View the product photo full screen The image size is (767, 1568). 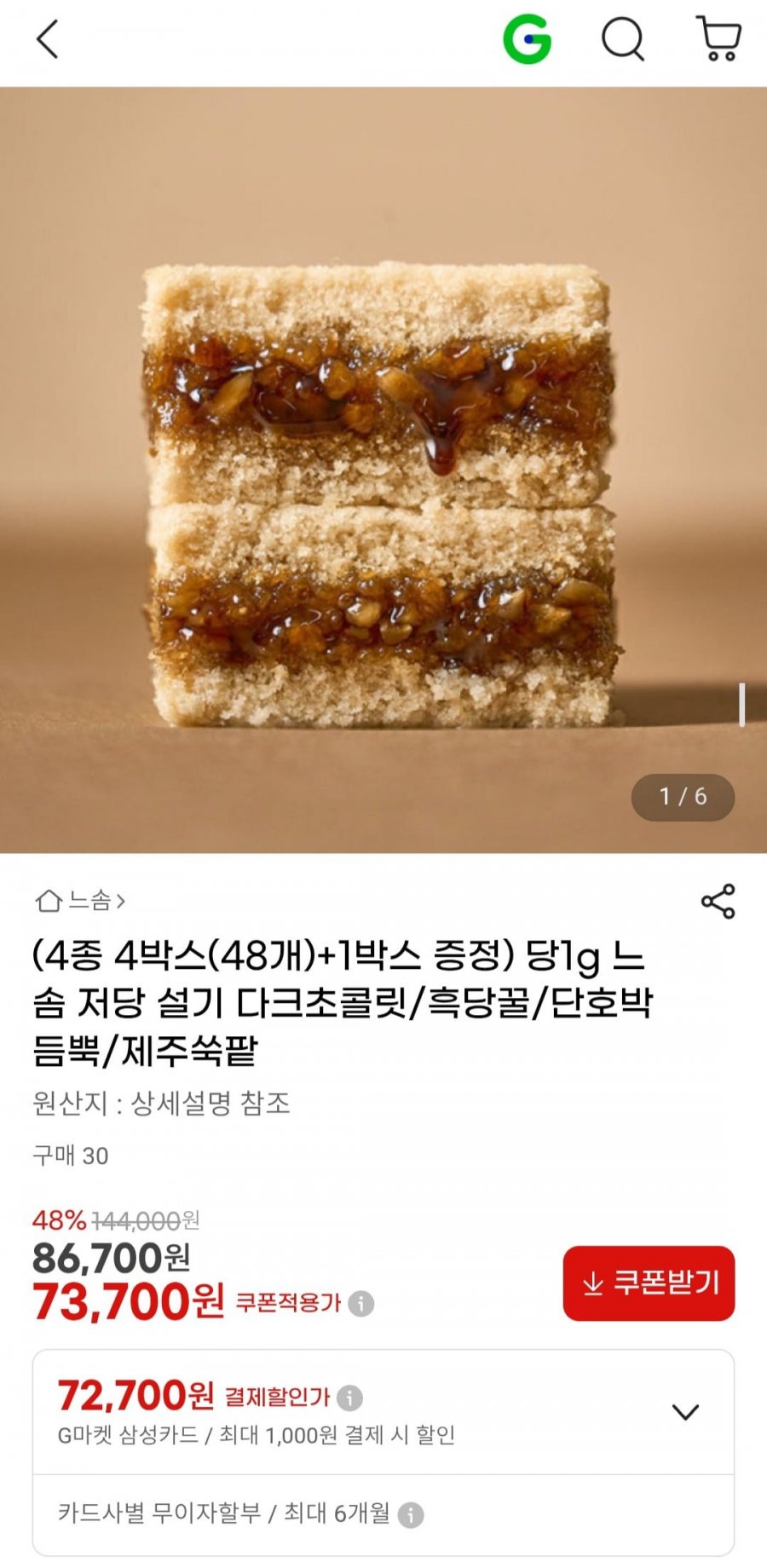click(383, 469)
